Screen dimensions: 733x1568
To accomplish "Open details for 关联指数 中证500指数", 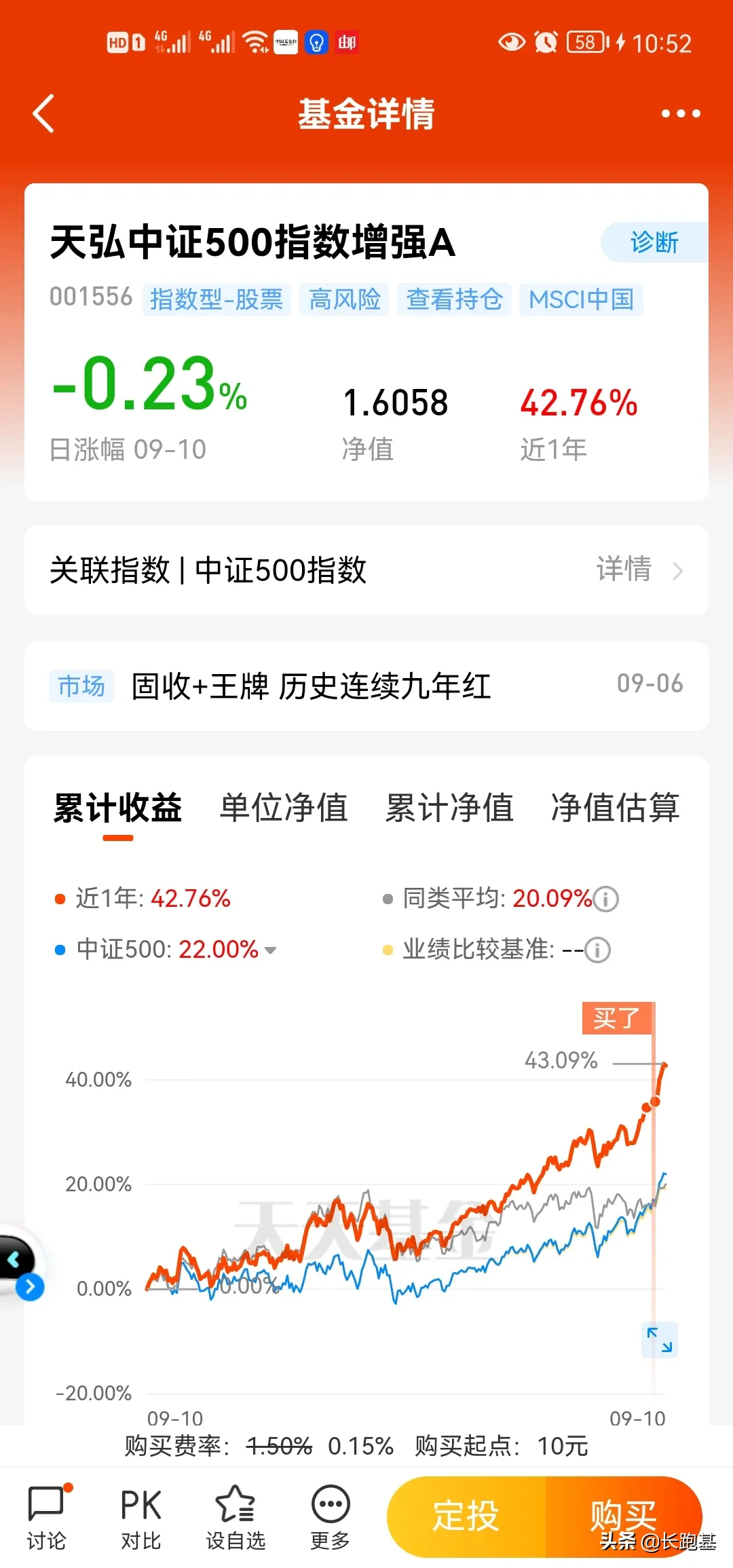I will 638,570.
